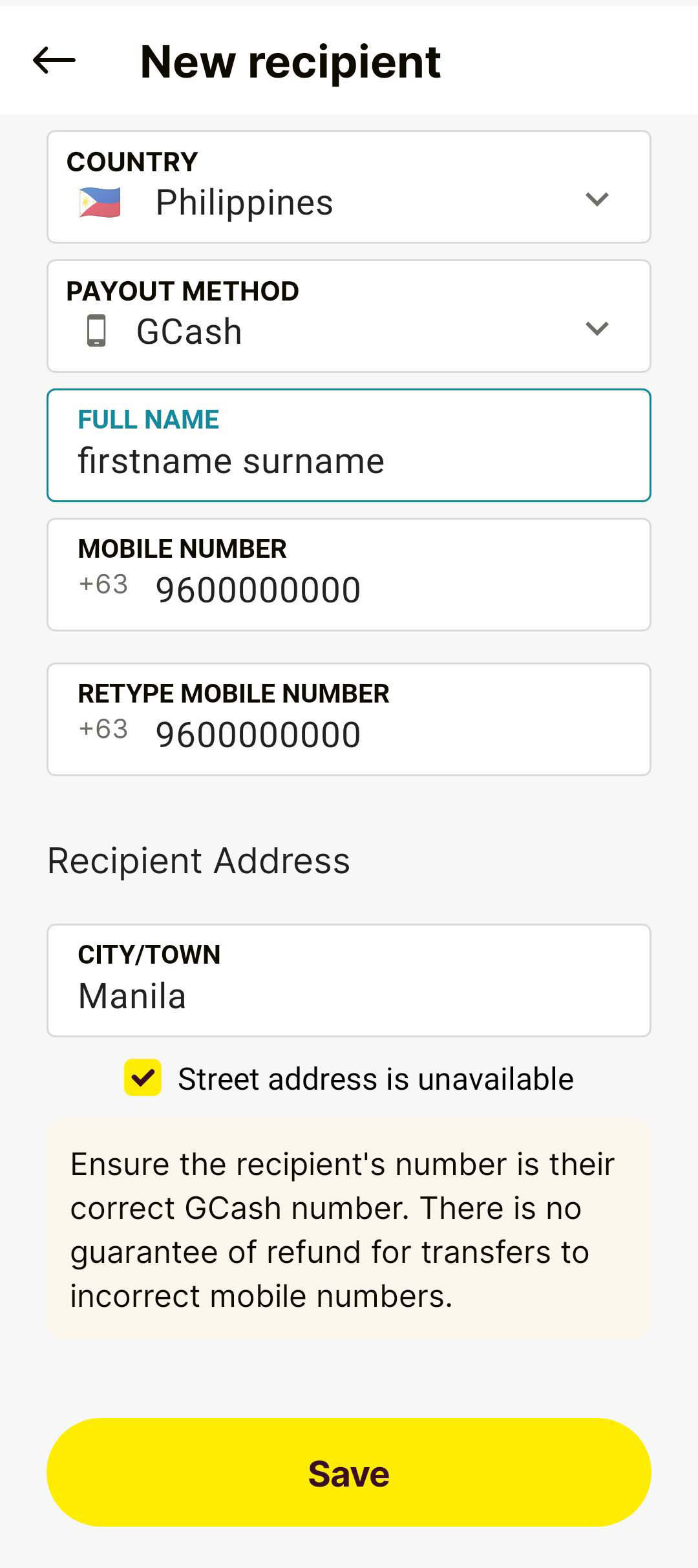
Task: Tap the Mobile Number field
Action: [x=348, y=575]
